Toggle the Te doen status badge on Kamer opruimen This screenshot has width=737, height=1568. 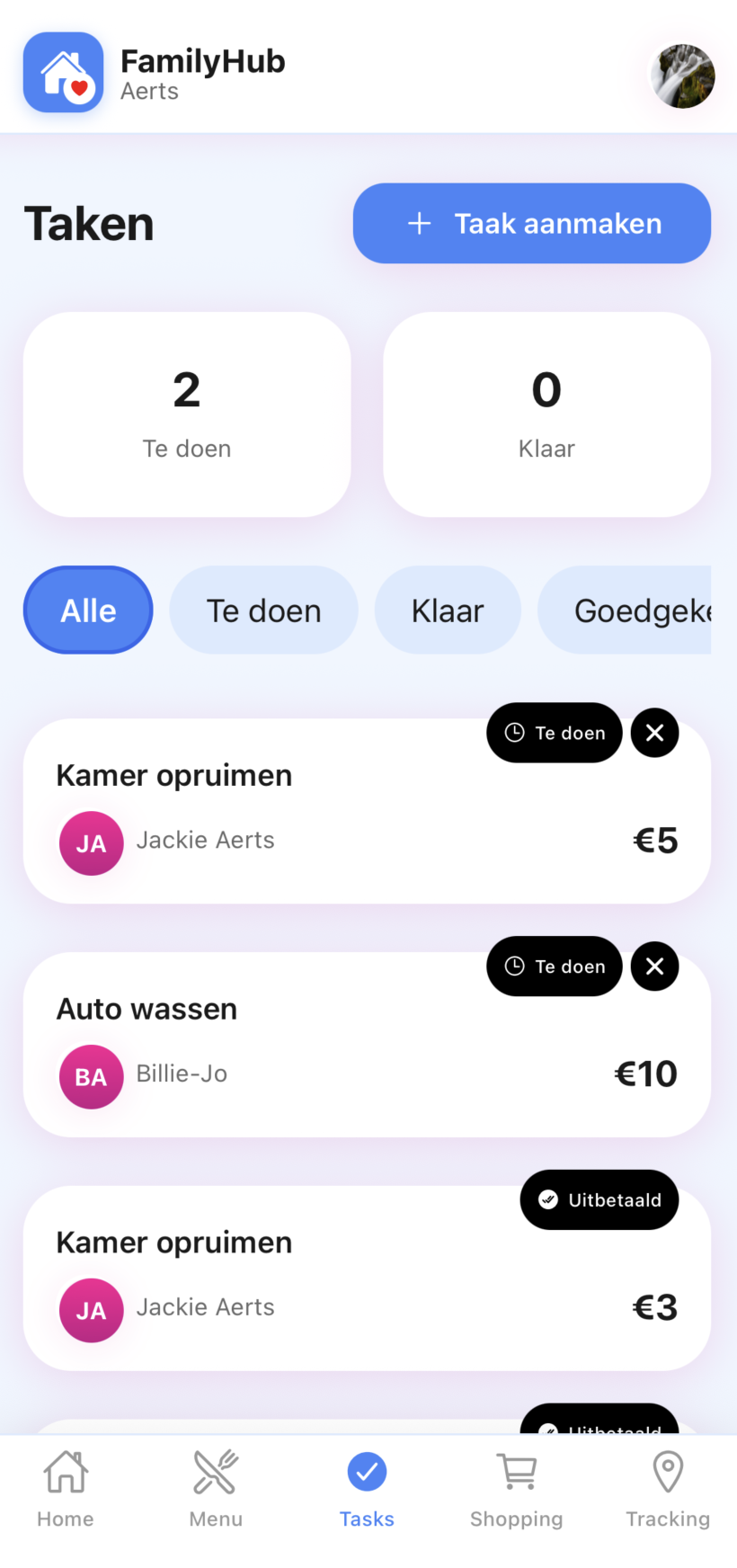[x=554, y=732]
